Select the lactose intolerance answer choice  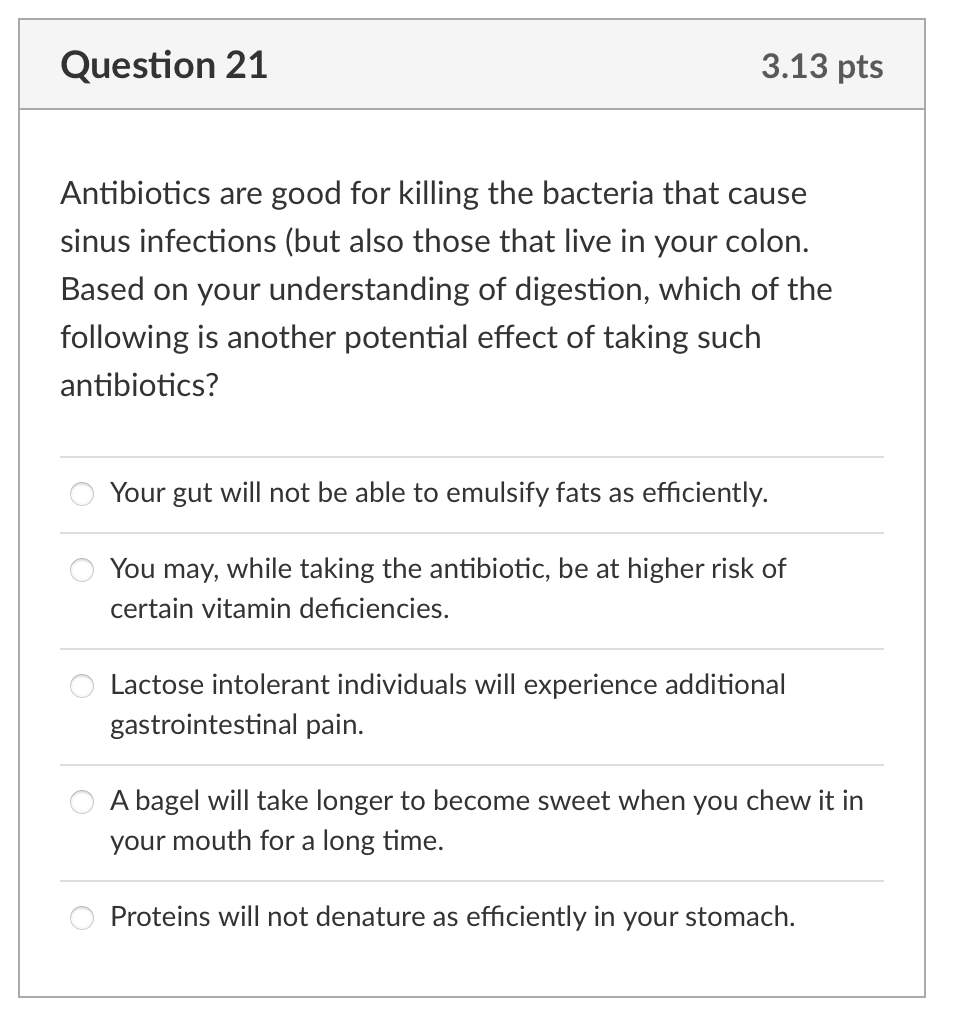click(81, 685)
